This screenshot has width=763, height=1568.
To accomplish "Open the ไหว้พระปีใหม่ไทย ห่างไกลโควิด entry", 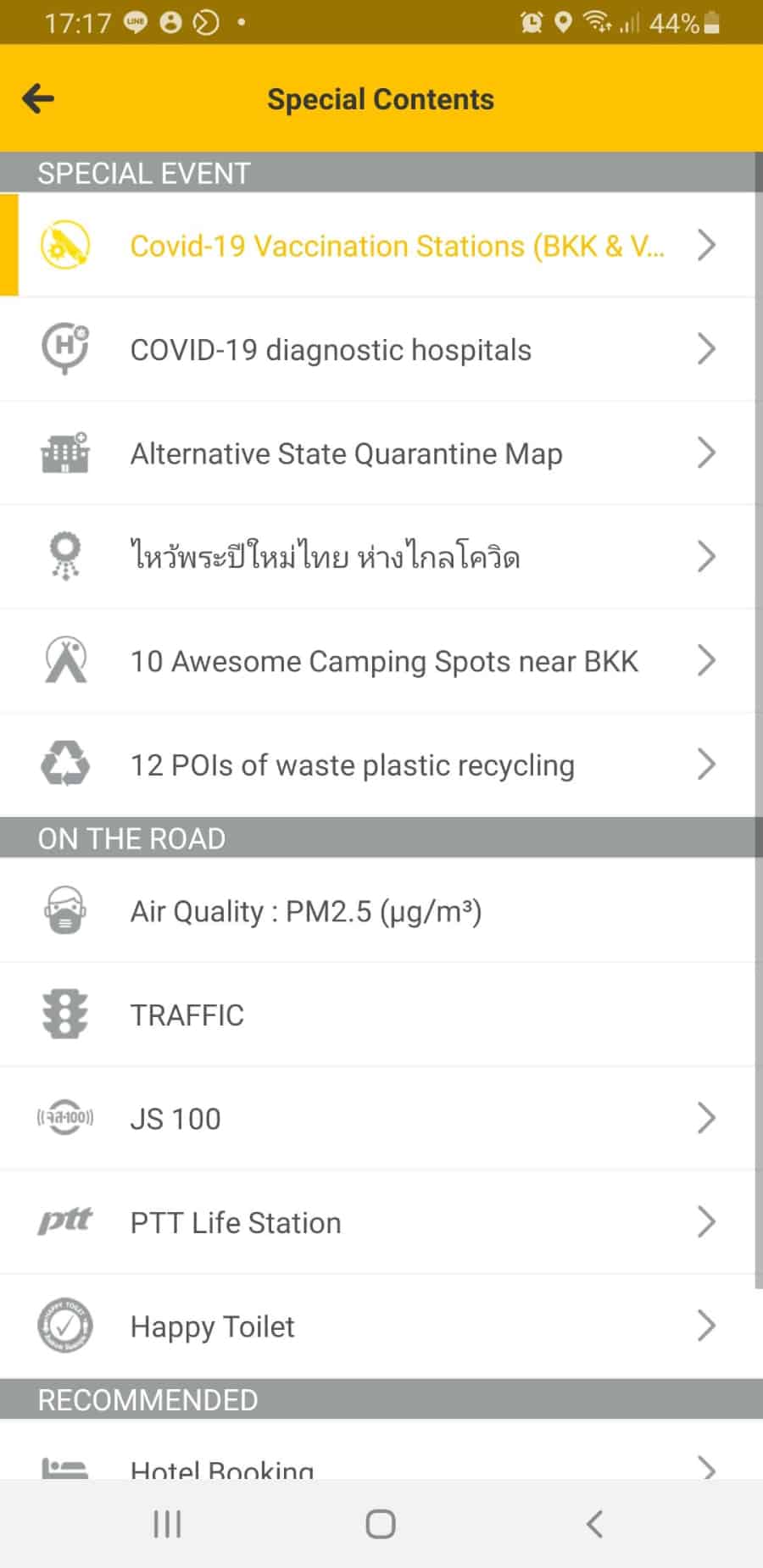I will coord(381,557).
